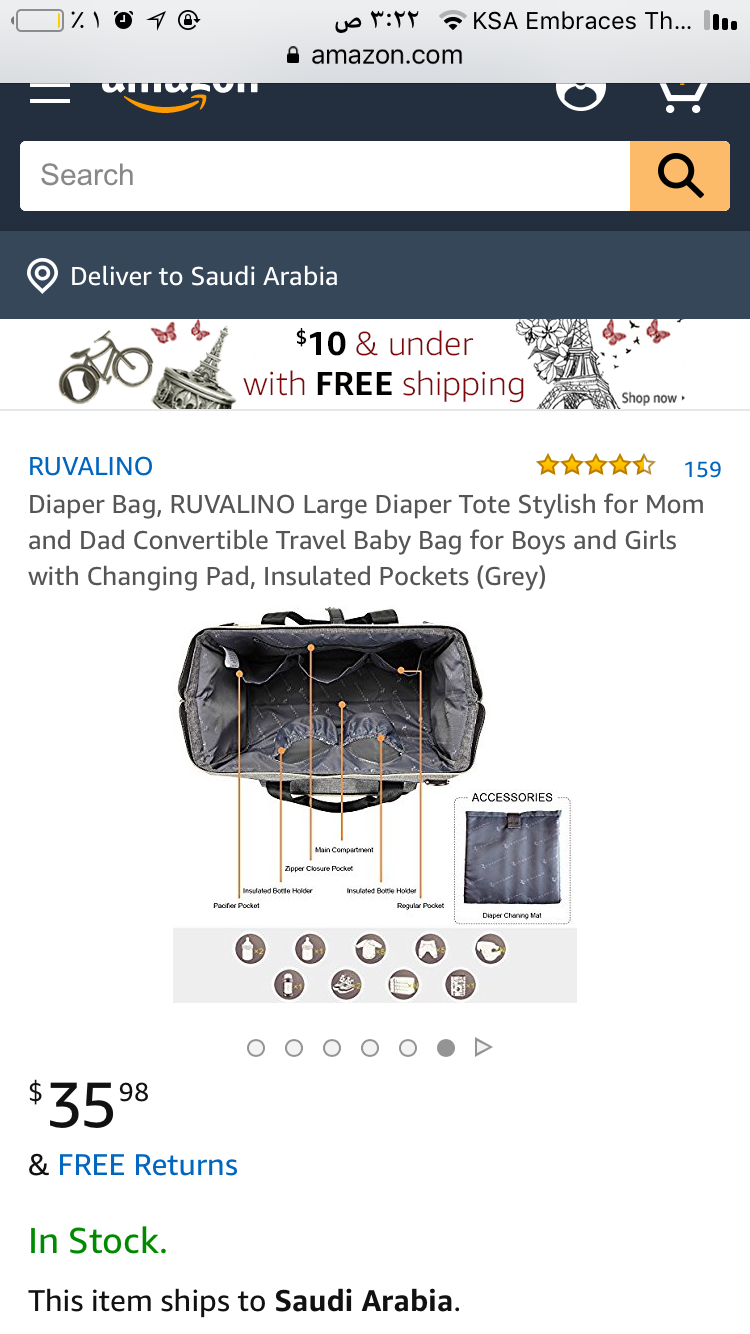750x1334 pixels.
Task: Open the FREE Returns link
Action: 148,1165
